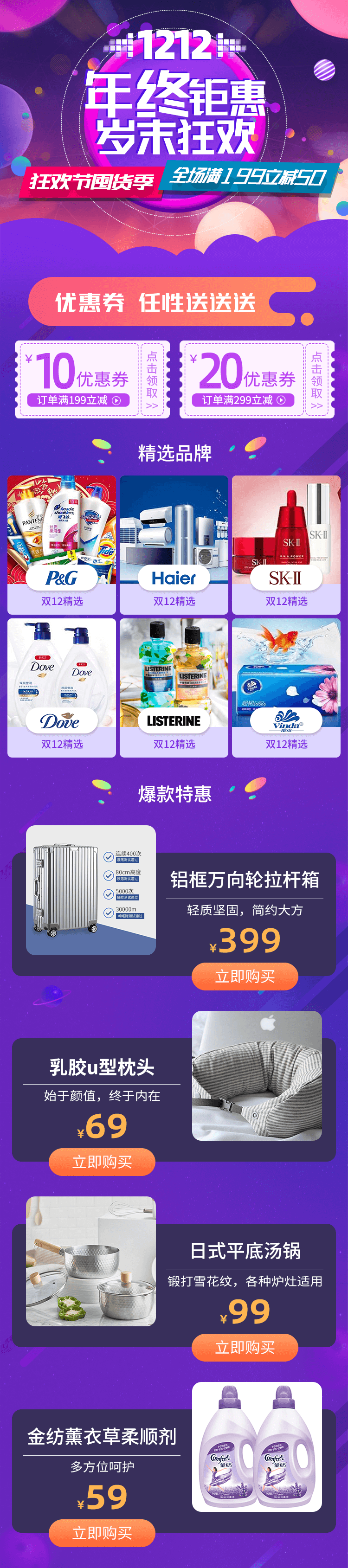View the Comfort softener product image
This screenshot has width=348, height=1568.
click(x=257, y=1446)
